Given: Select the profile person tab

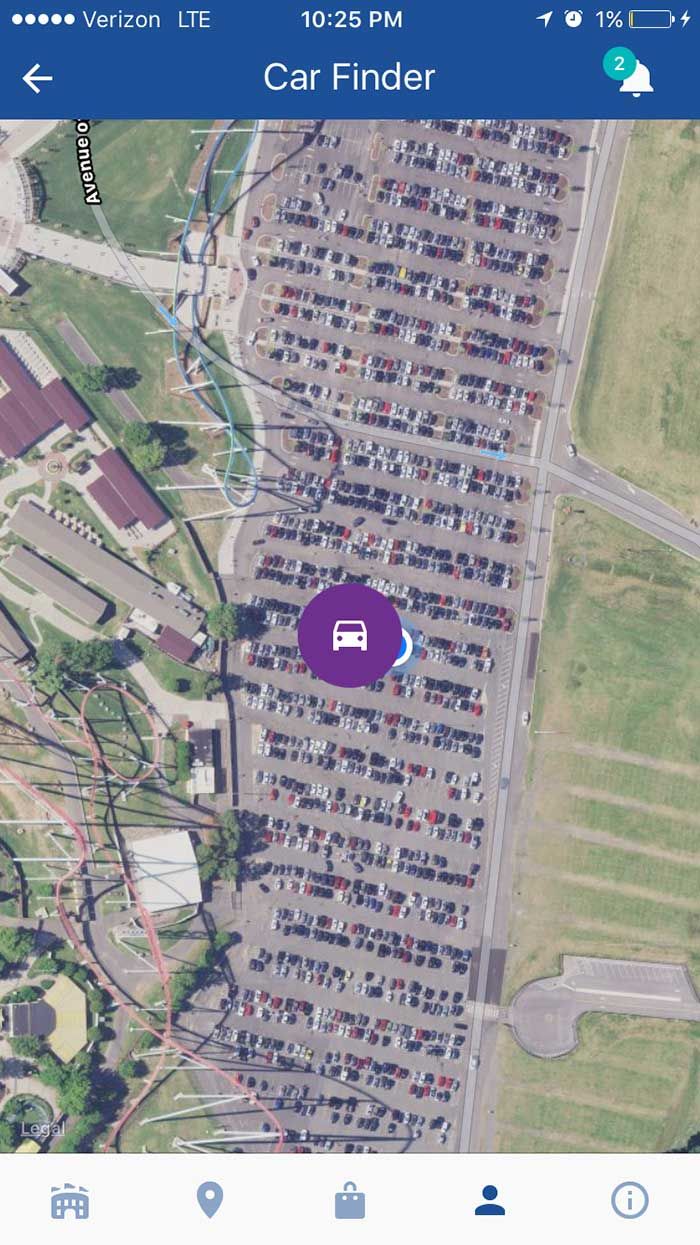Looking at the screenshot, I should tap(490, 1200).
